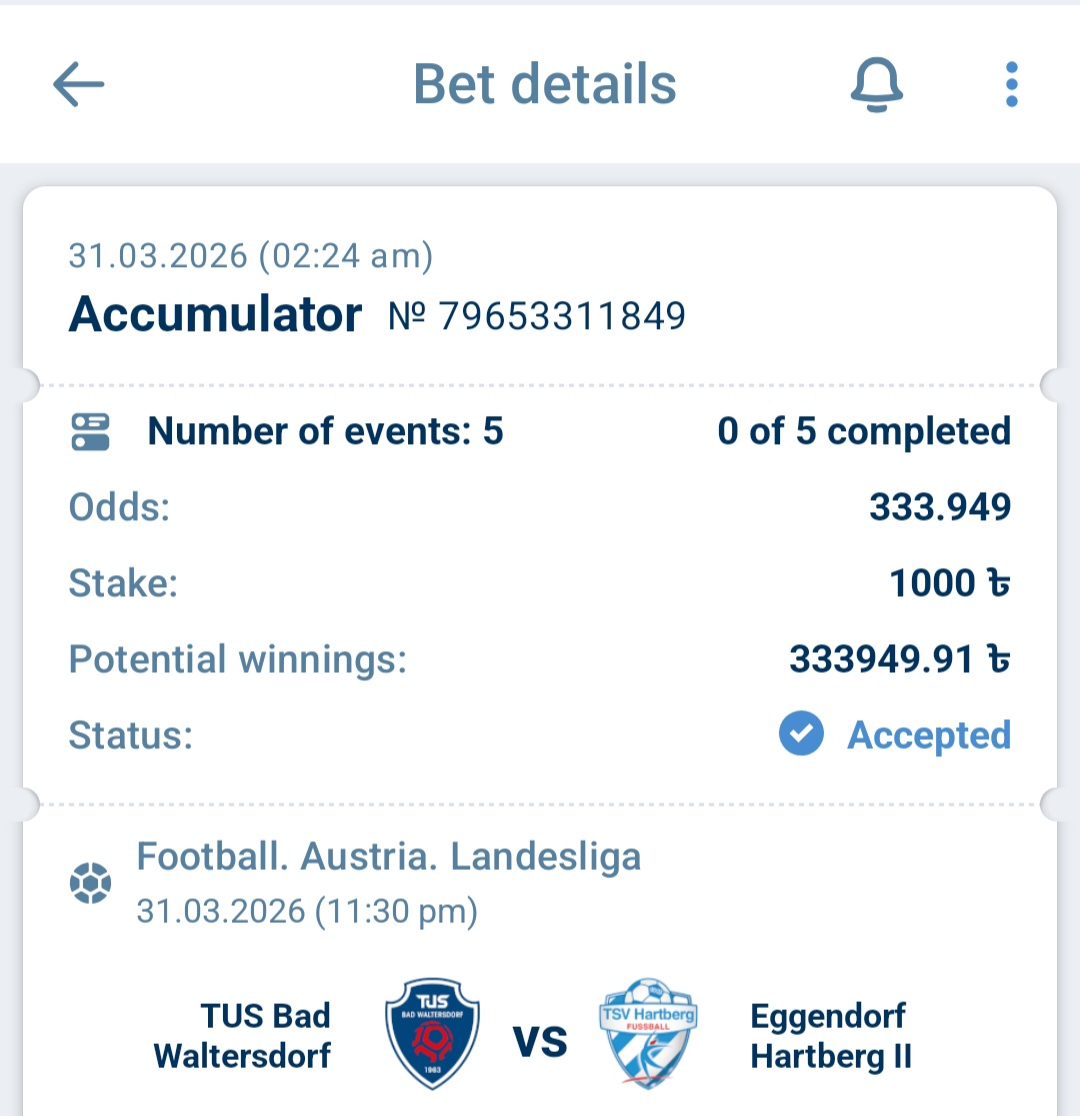Open TUS Bad Waltersdorf vs Eggendorf Hartberg II match

pyautogui.click(x=540, y=1034)
